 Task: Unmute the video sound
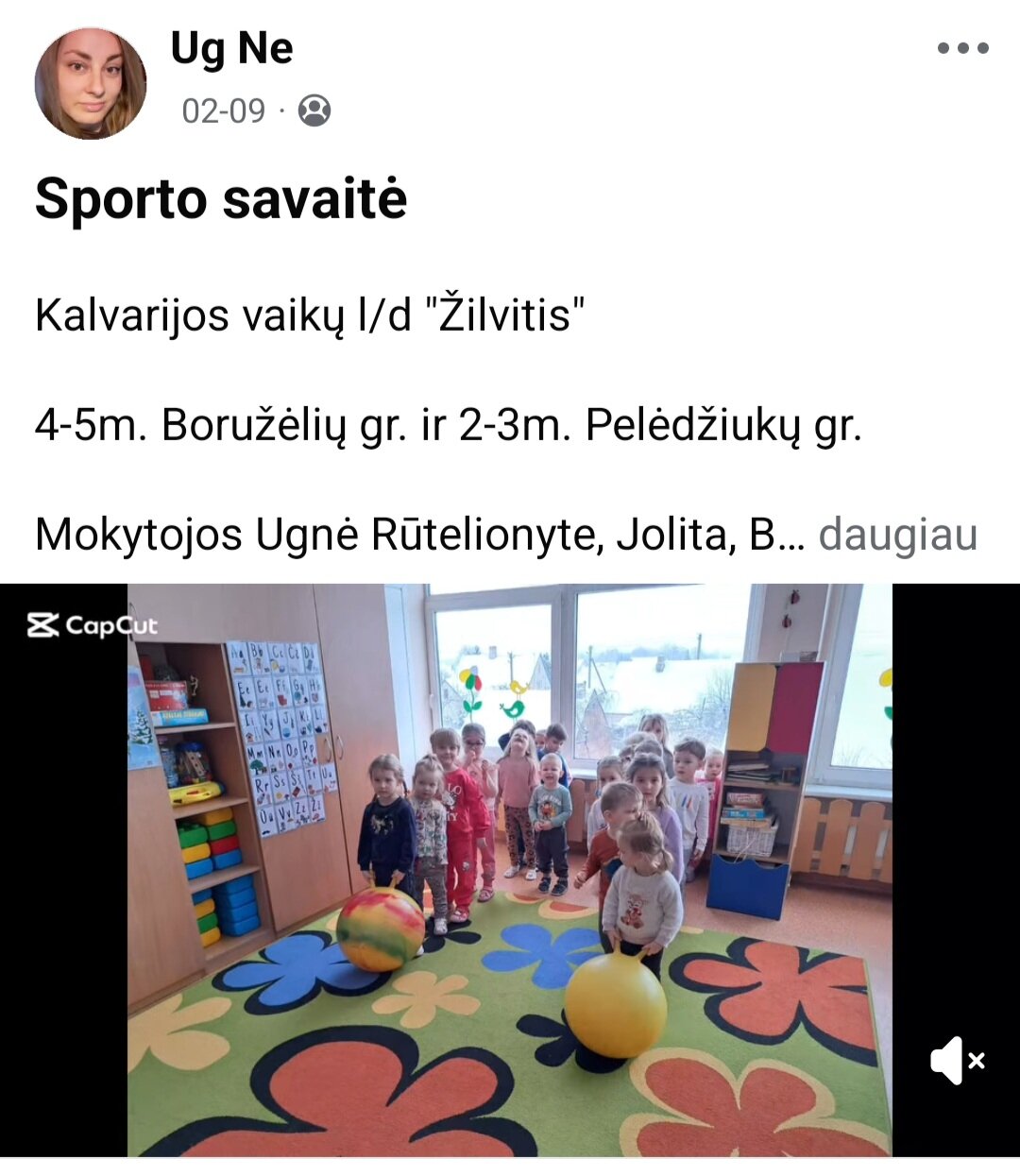coord(957,1061)
